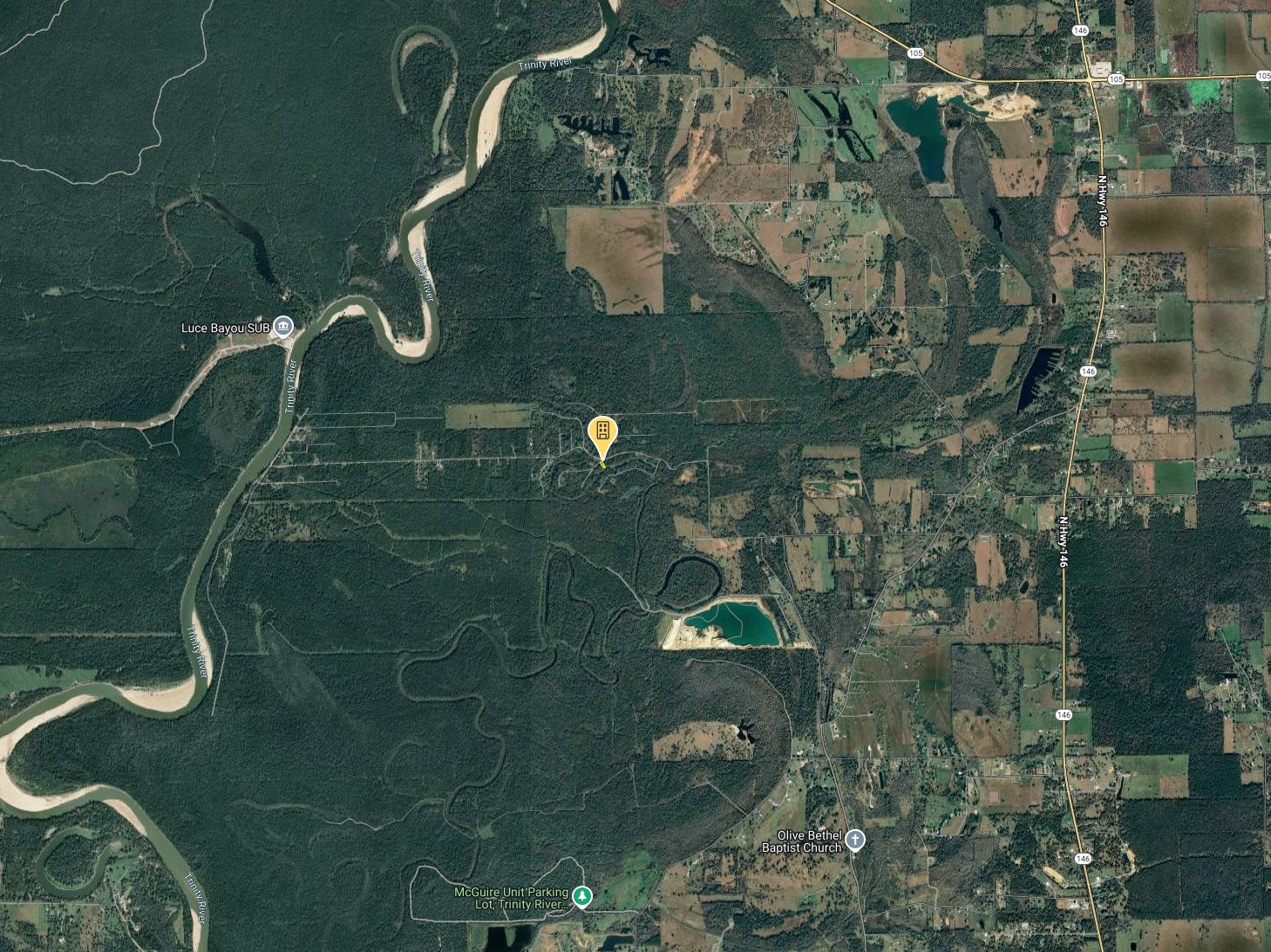Select Olive Bethel Baptist Church marker
Screen dimensions: 1271x952
855,840
